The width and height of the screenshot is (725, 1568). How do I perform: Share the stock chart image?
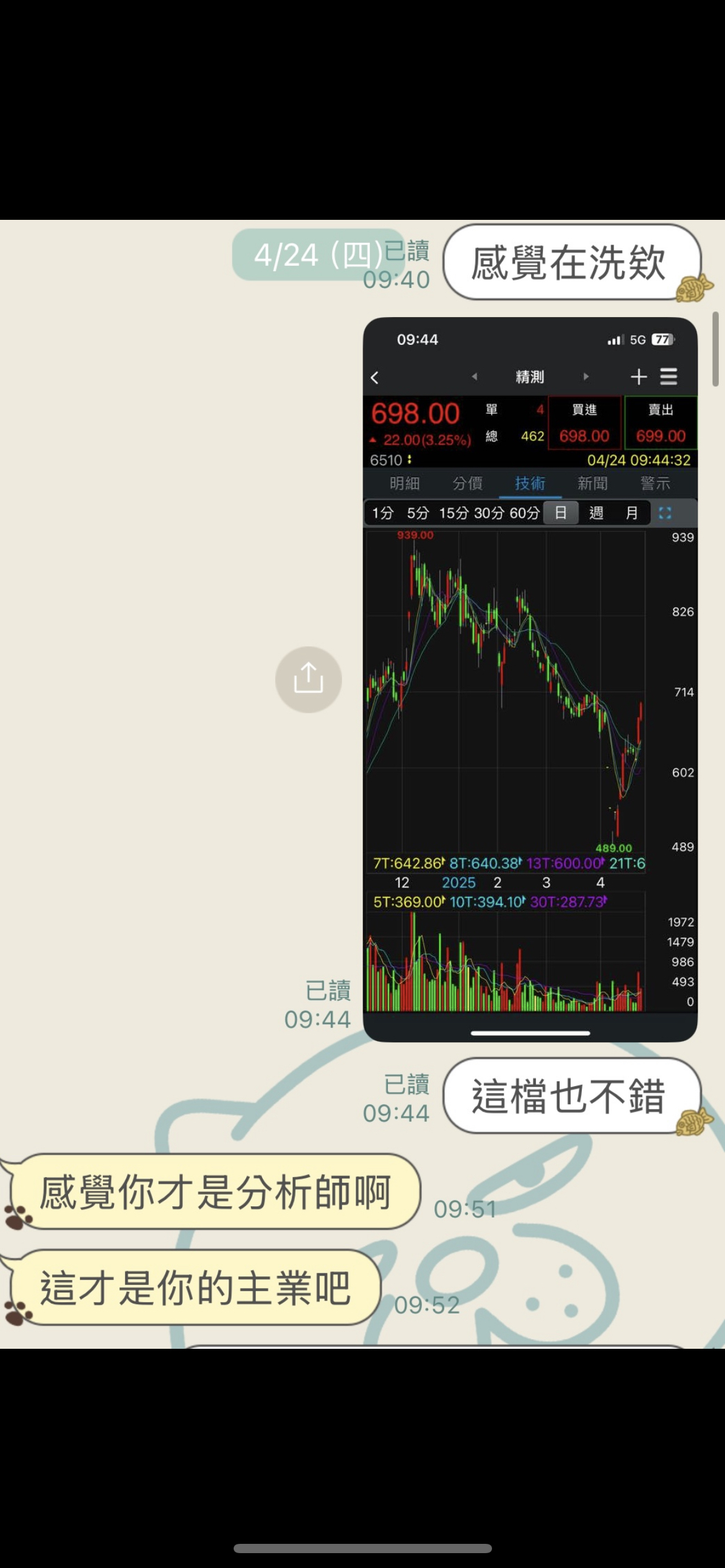point(308,679)
